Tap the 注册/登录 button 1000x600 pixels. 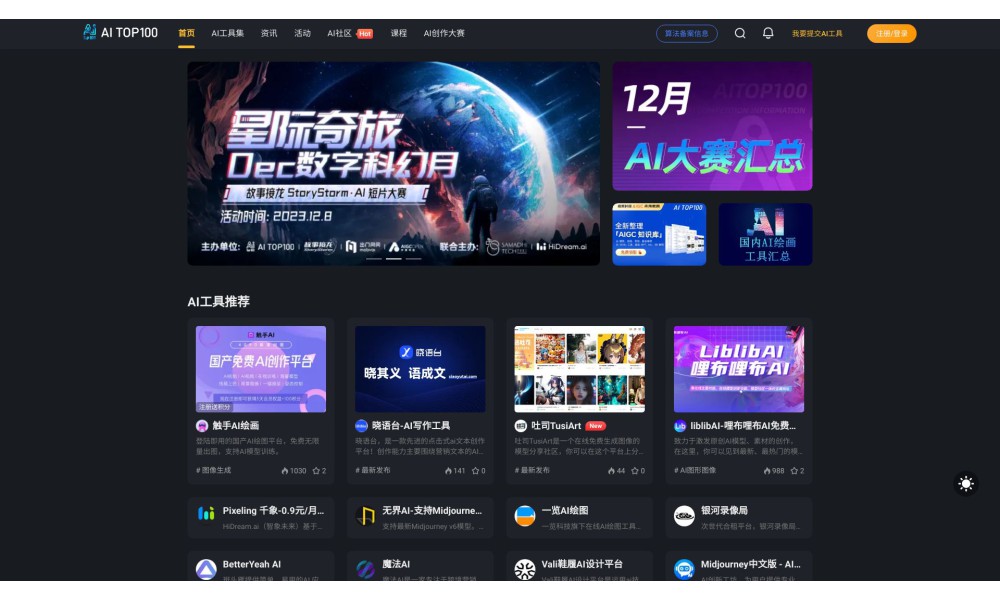point(891,33)
